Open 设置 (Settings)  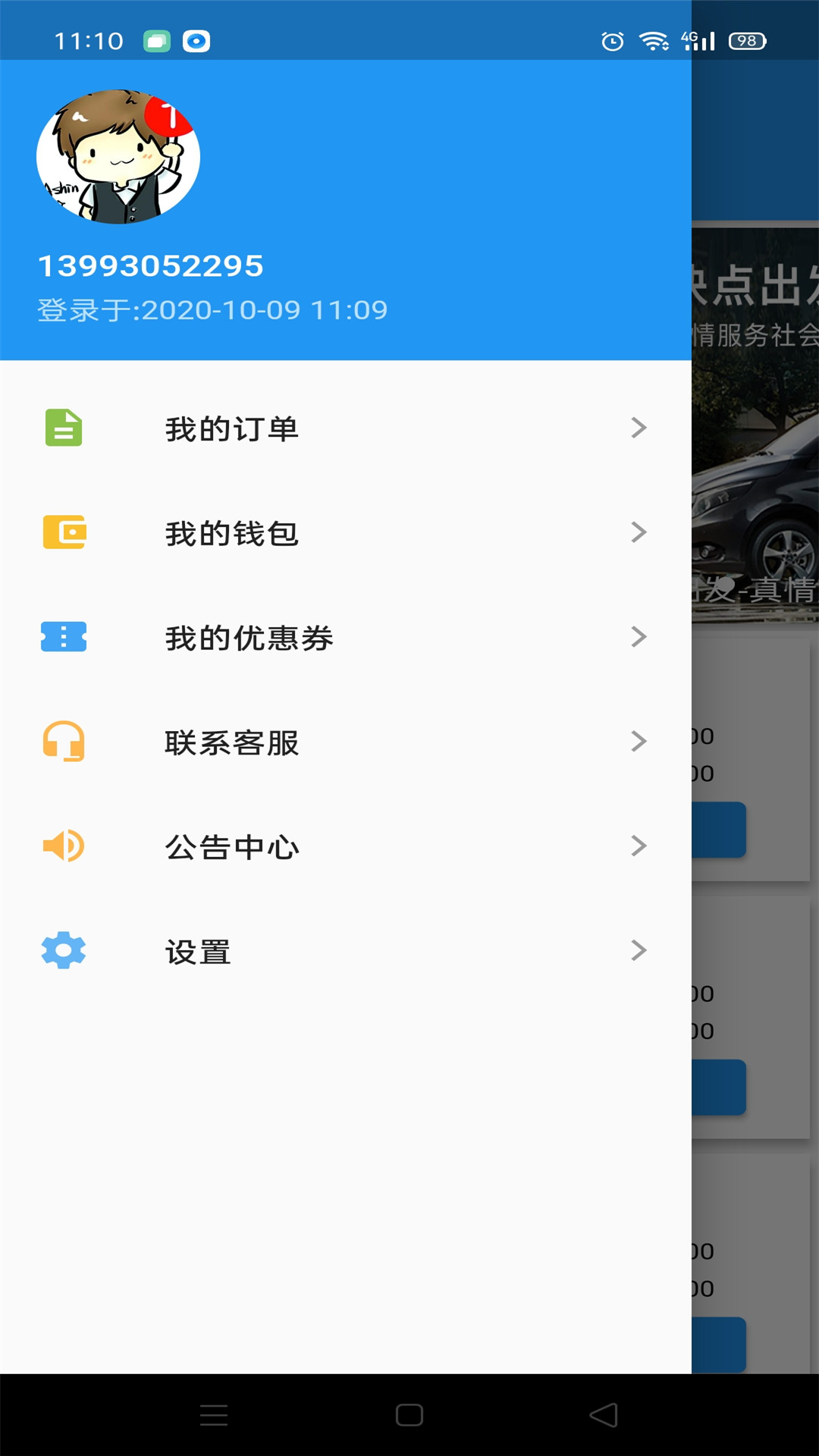pyautogui.click(x=345, y=952)
